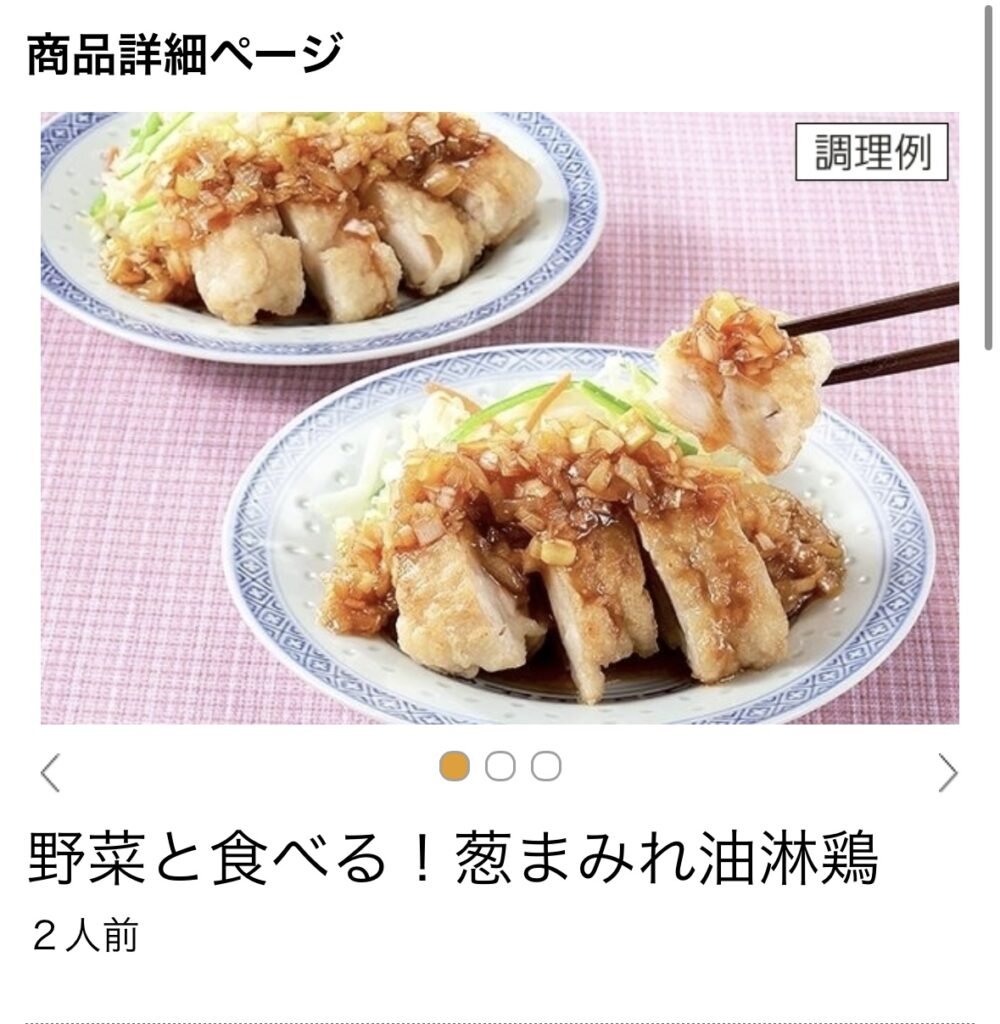Select the third carousel page dot
Image resolution: width=1000 pixels, height=1024 pixels.
[x=545, y=767]
